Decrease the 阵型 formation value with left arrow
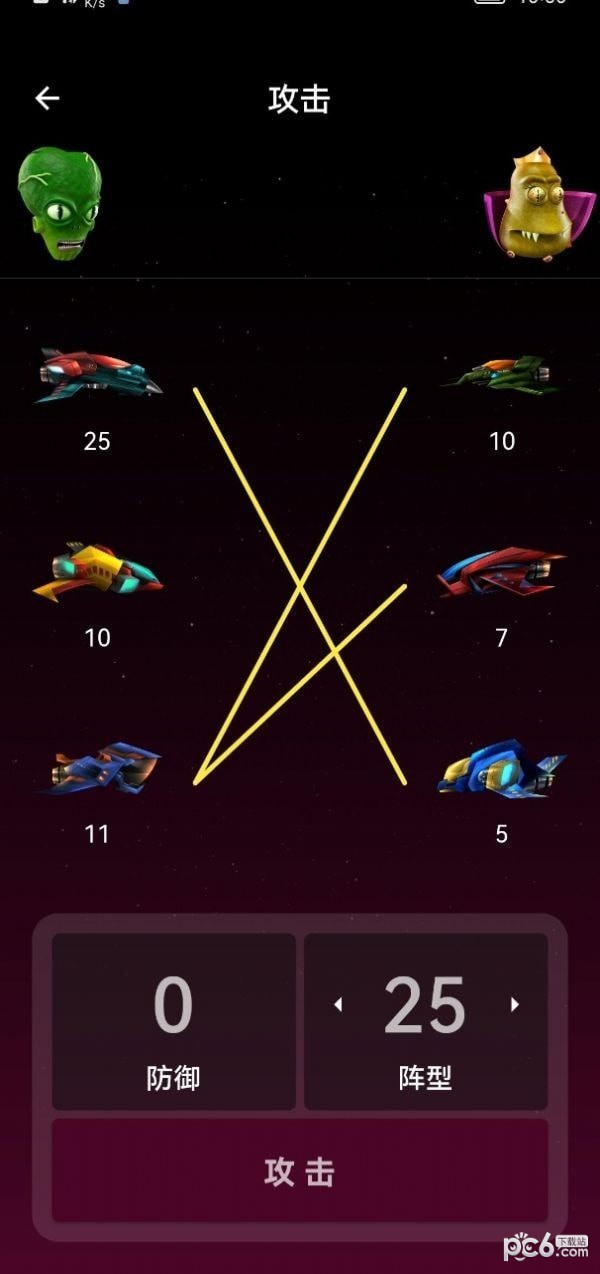 pyautogui.click(x=338, y=1004)
